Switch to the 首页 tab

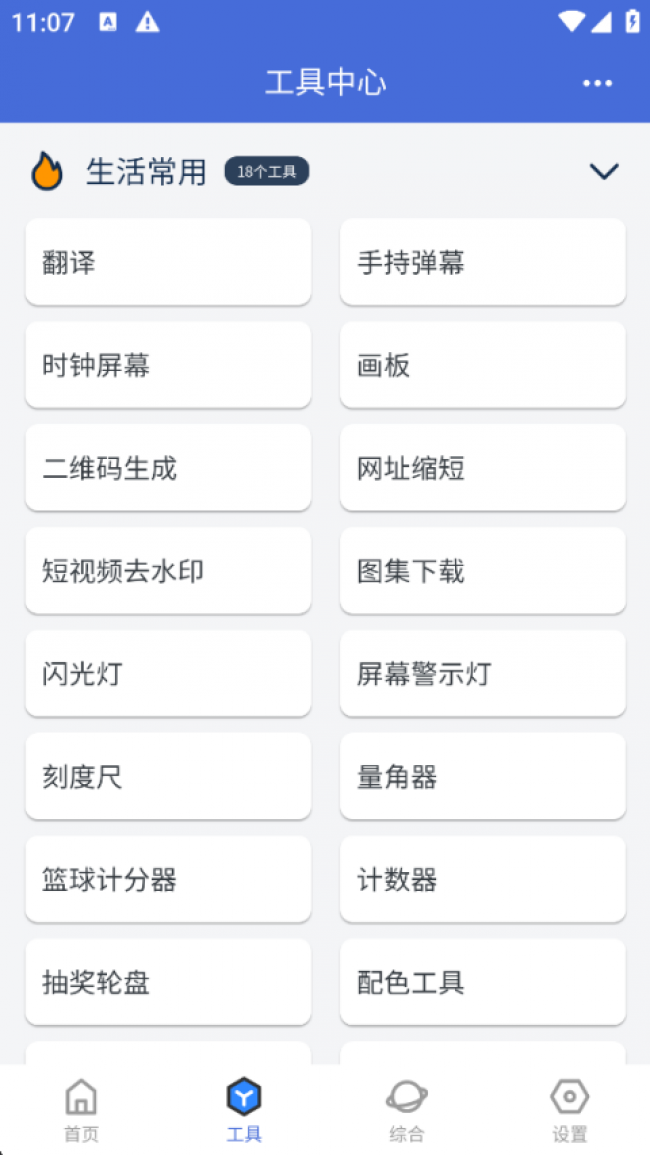click(81, 1110)
